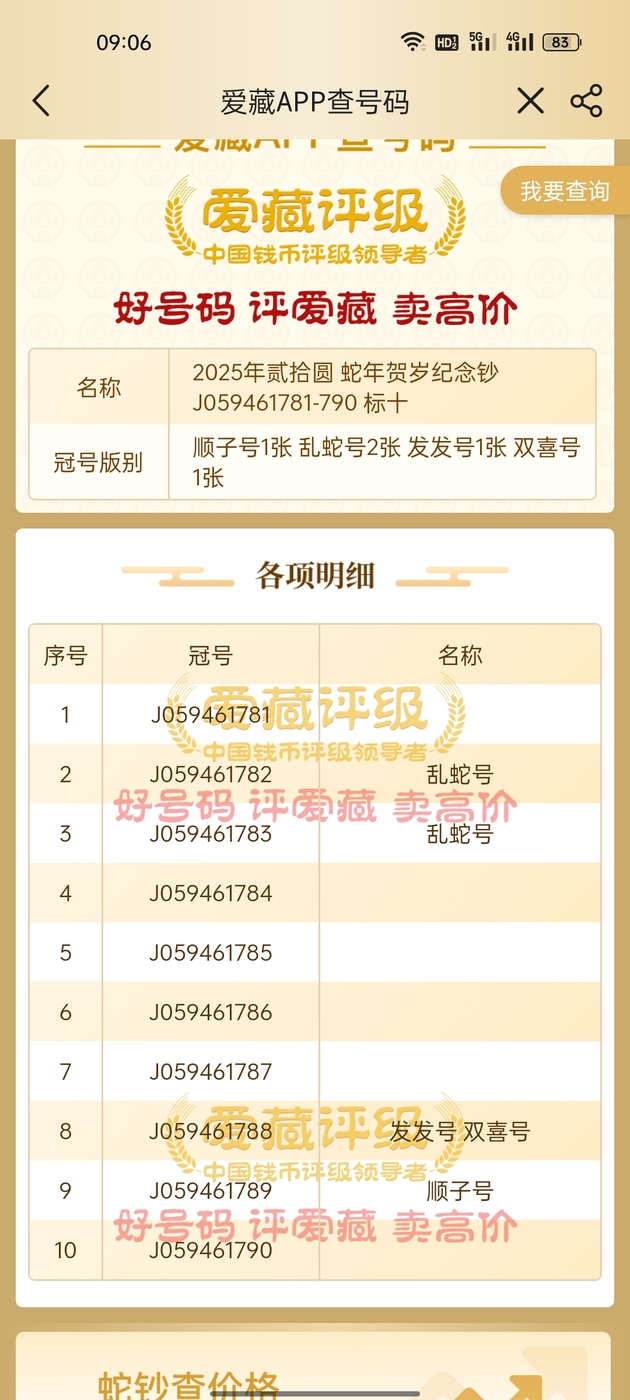Share this serial number result
630x1400 pixels.
[x=586, y=101]
